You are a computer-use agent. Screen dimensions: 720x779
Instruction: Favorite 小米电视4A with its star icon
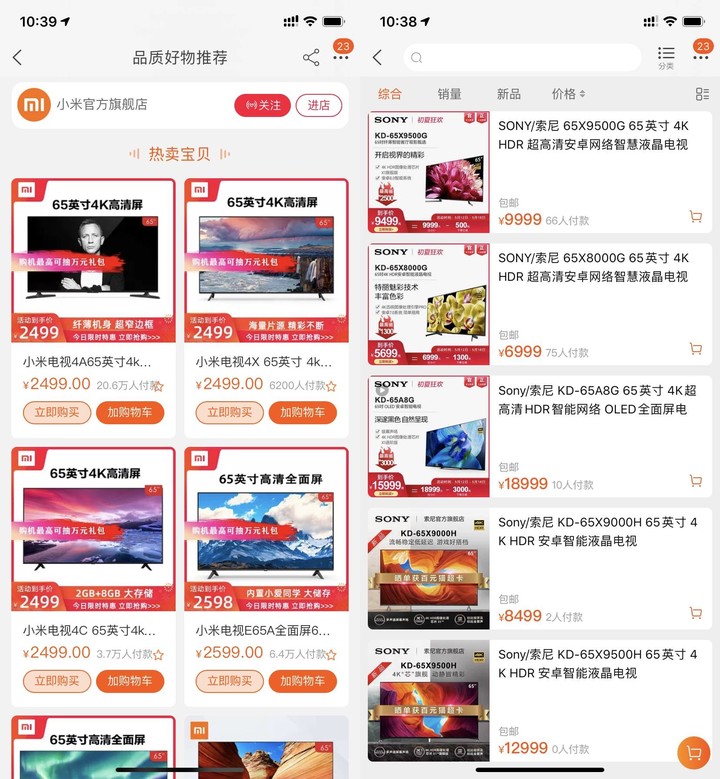point(158,386)
